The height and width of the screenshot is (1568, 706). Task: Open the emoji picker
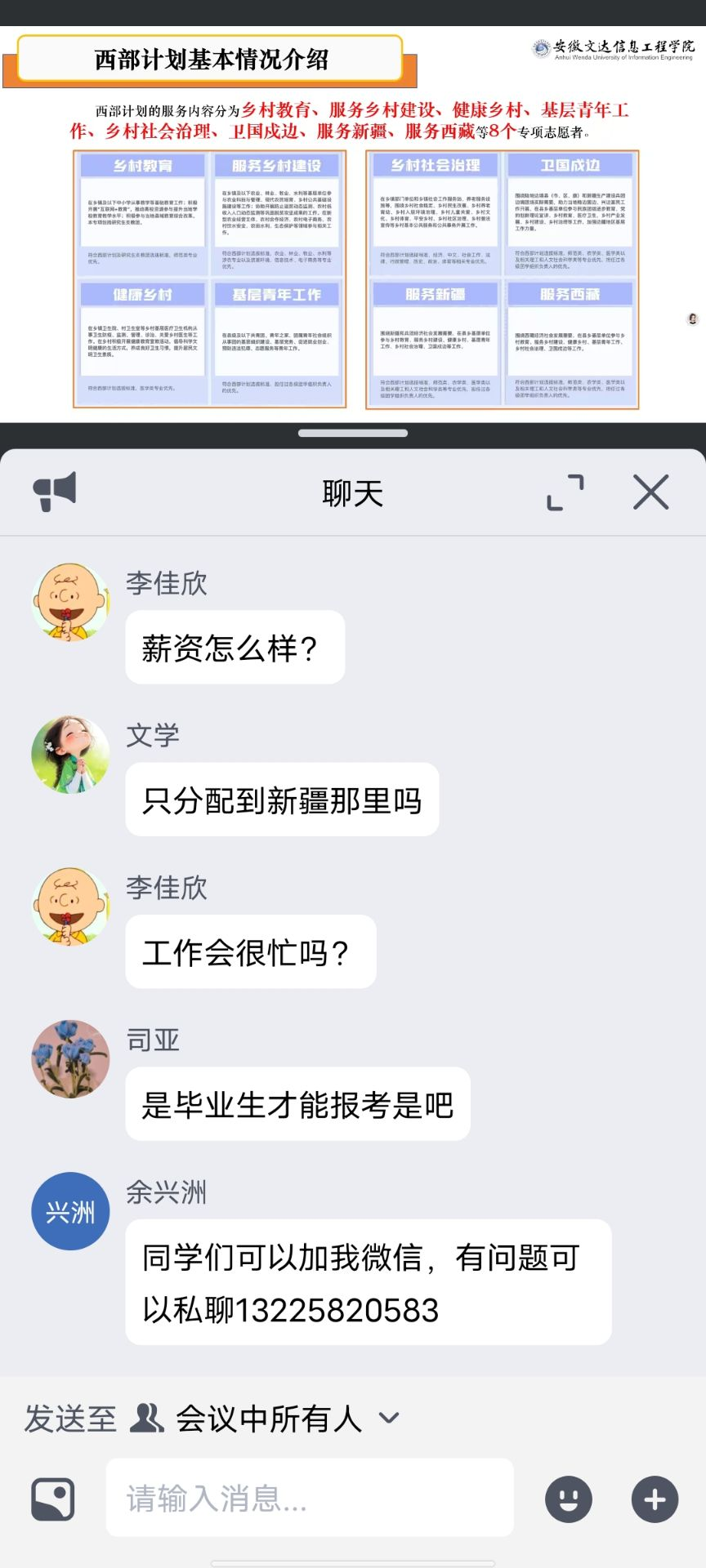[569, 1499]
